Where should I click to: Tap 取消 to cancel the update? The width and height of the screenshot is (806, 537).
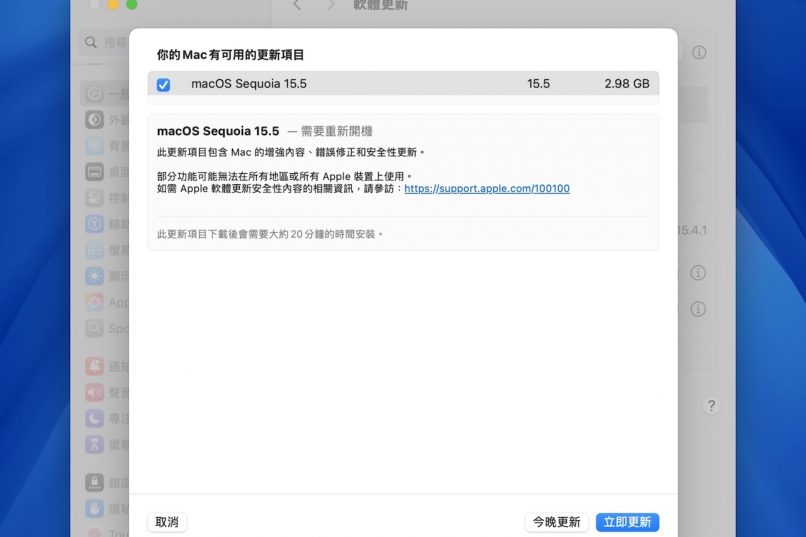[167, 522]
